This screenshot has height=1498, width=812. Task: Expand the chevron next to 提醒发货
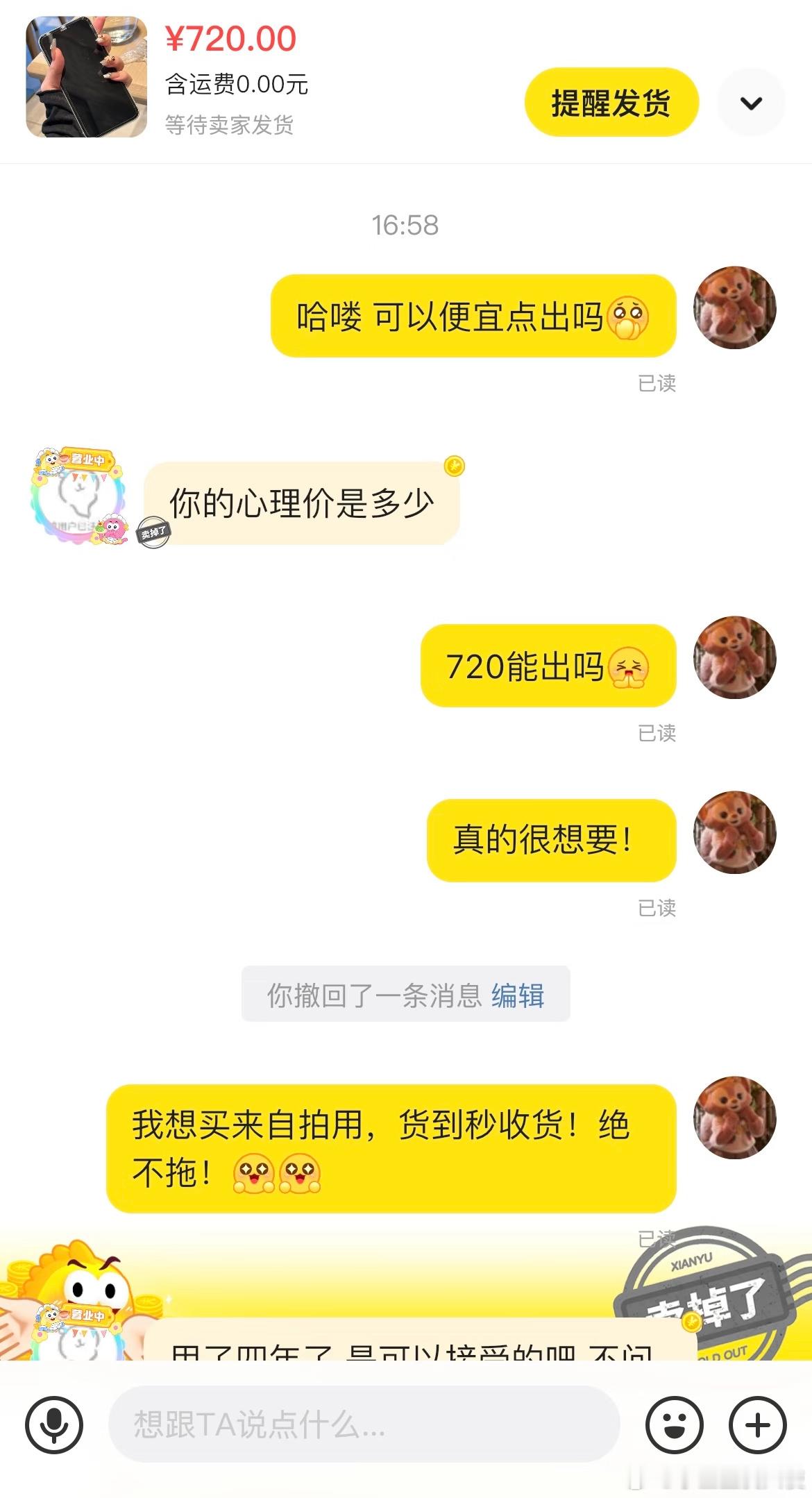tap(751, 101)
